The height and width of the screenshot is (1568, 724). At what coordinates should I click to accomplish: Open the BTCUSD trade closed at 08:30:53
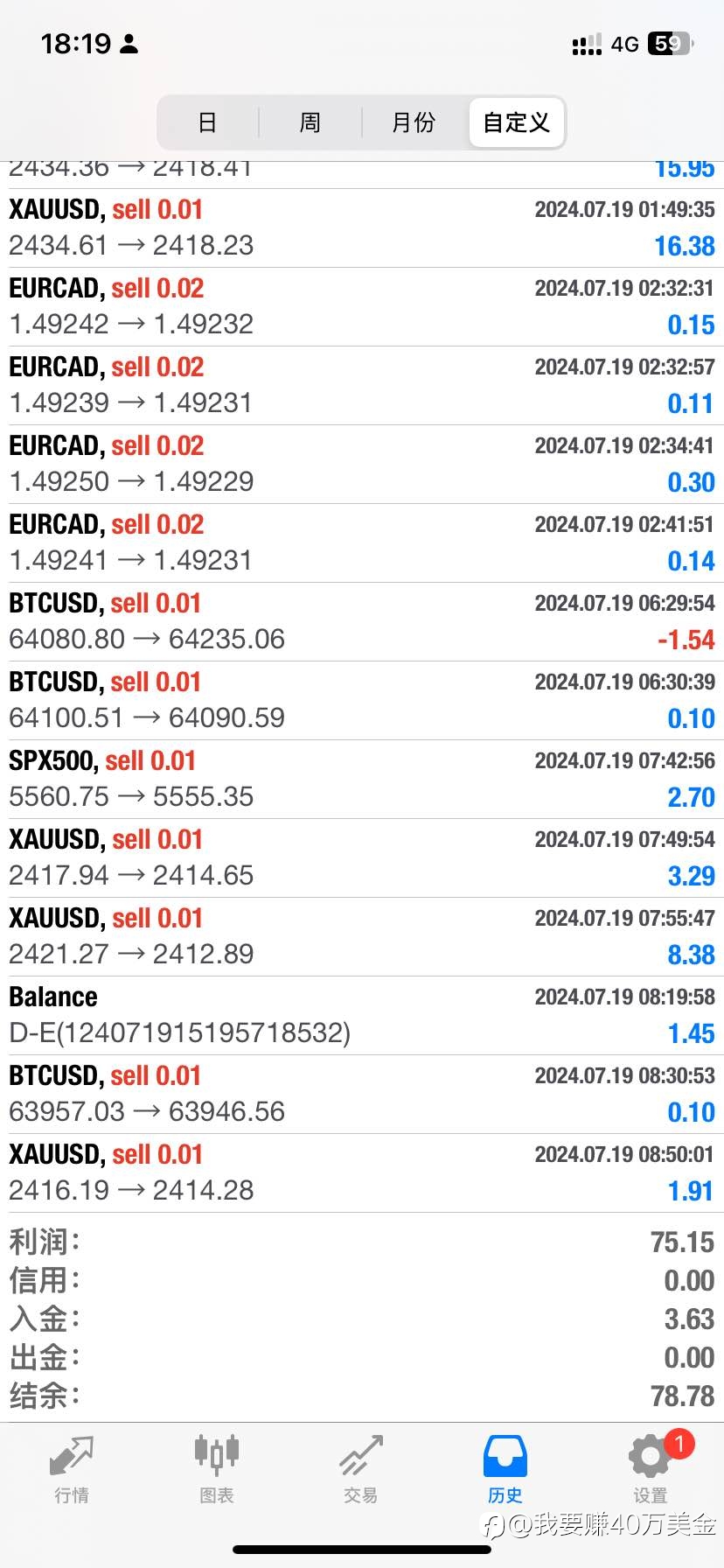[x=362, y=1095]
